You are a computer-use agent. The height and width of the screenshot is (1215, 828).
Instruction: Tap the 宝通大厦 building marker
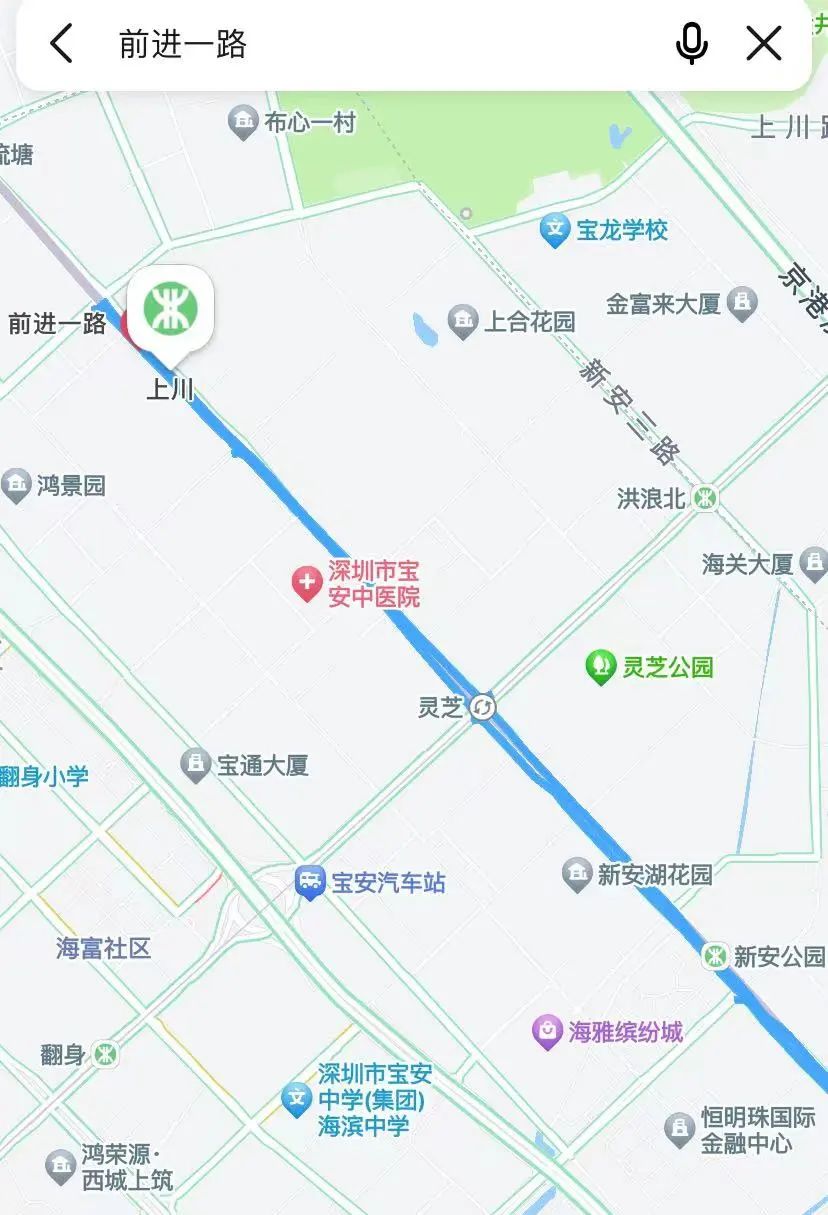[x=196, y=765]
